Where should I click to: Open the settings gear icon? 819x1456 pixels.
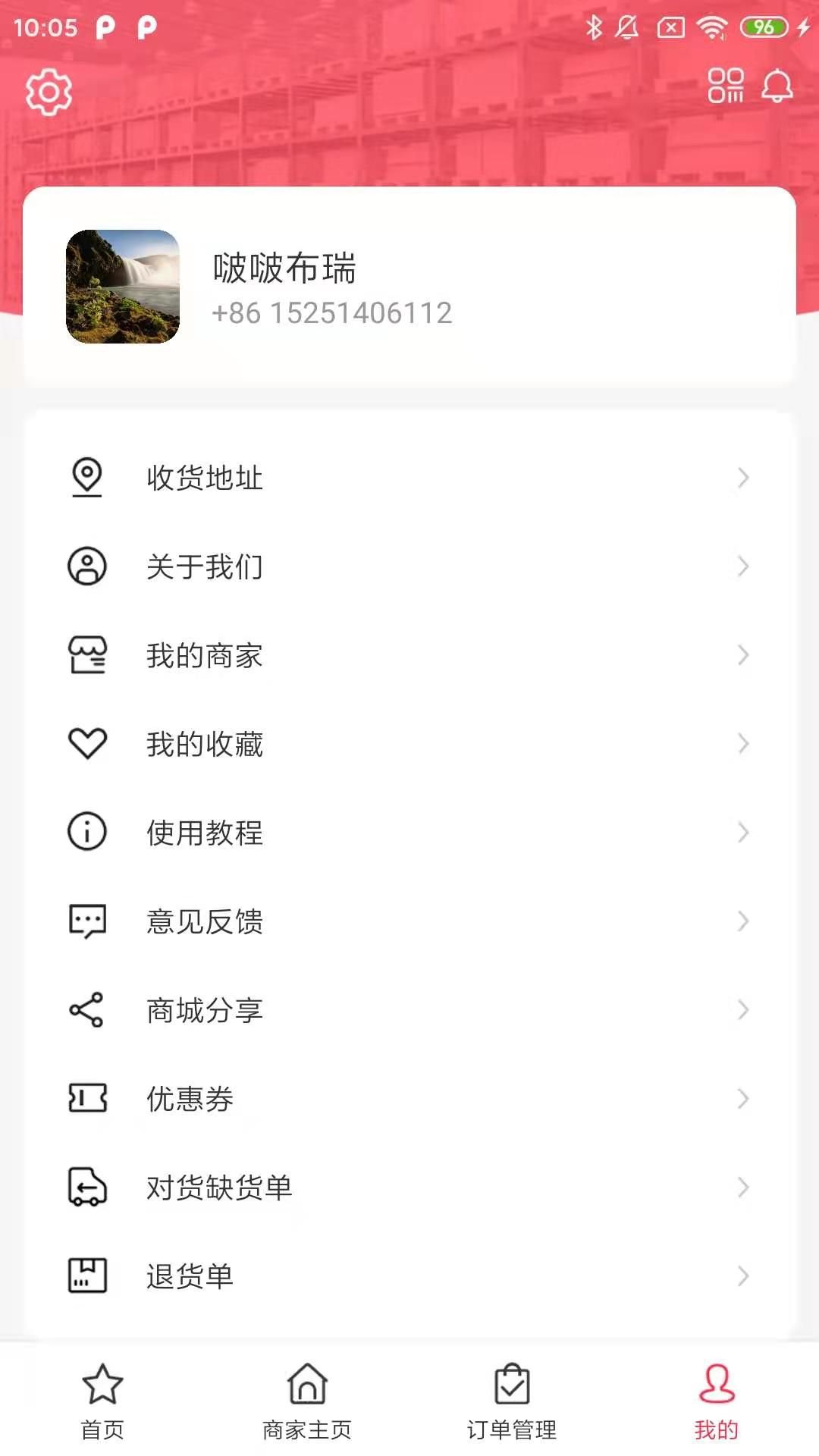coord(49,92)
